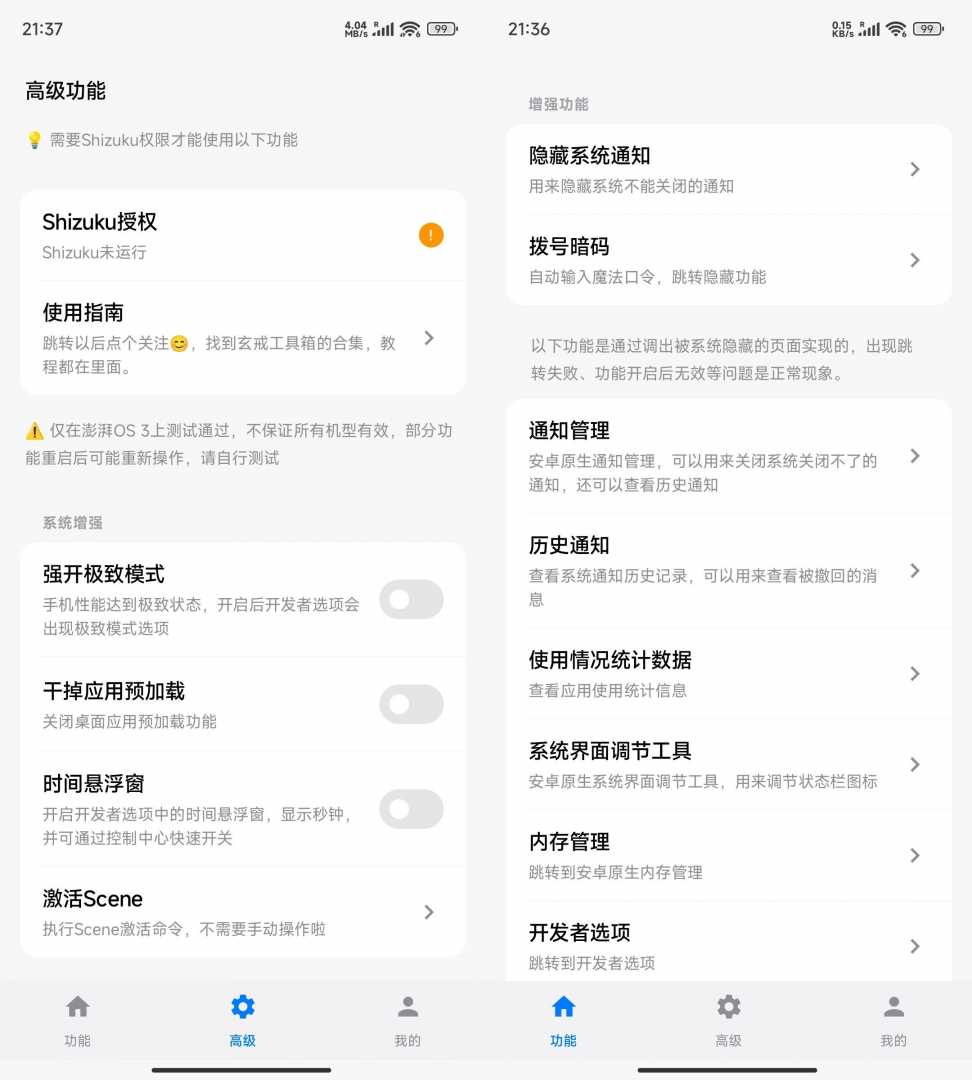
Task: Open 开发者选项 developer options entry
Action: coord(914,945)
